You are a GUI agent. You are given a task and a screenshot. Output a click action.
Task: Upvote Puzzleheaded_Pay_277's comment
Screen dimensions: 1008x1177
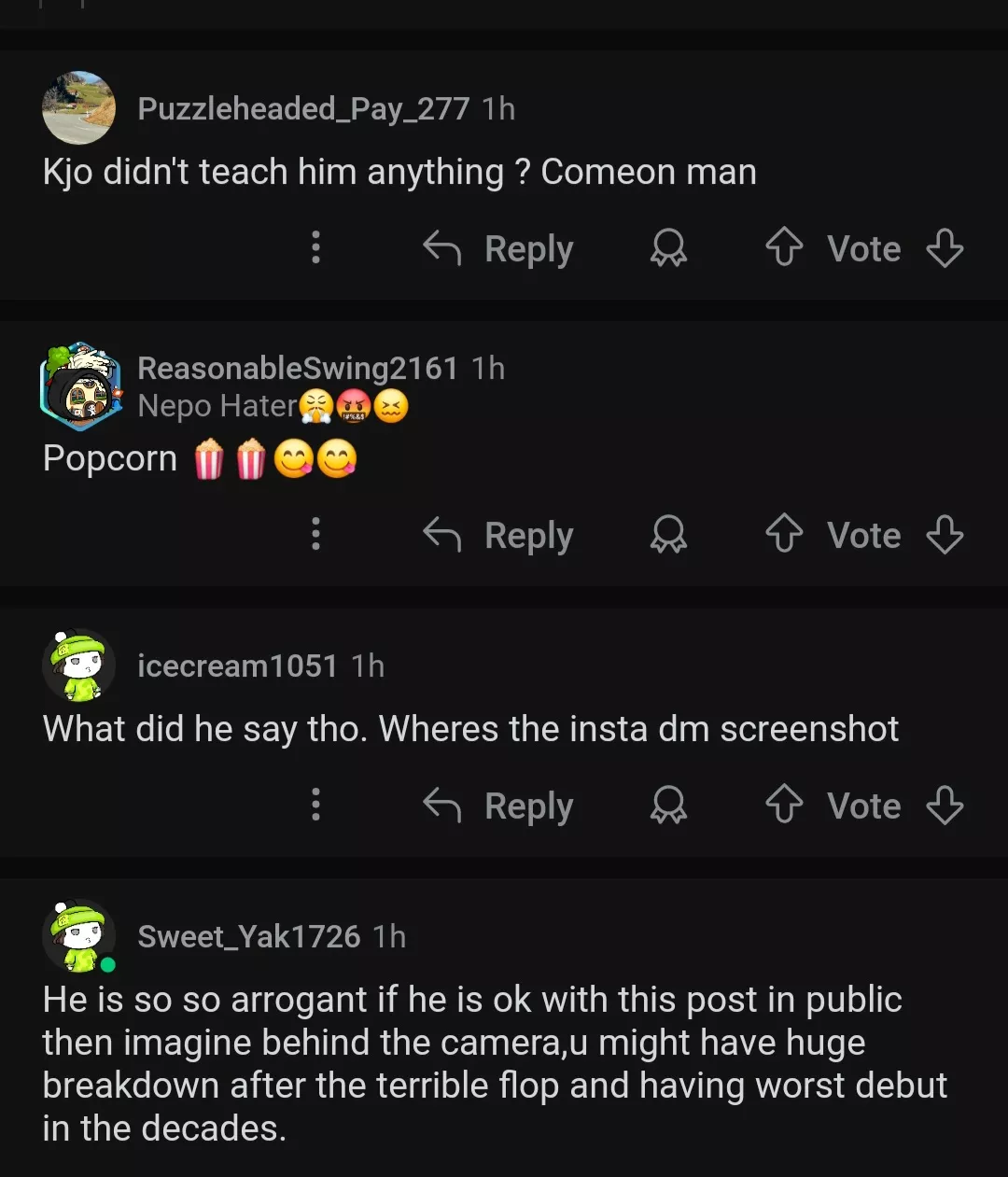coord(784,248)
